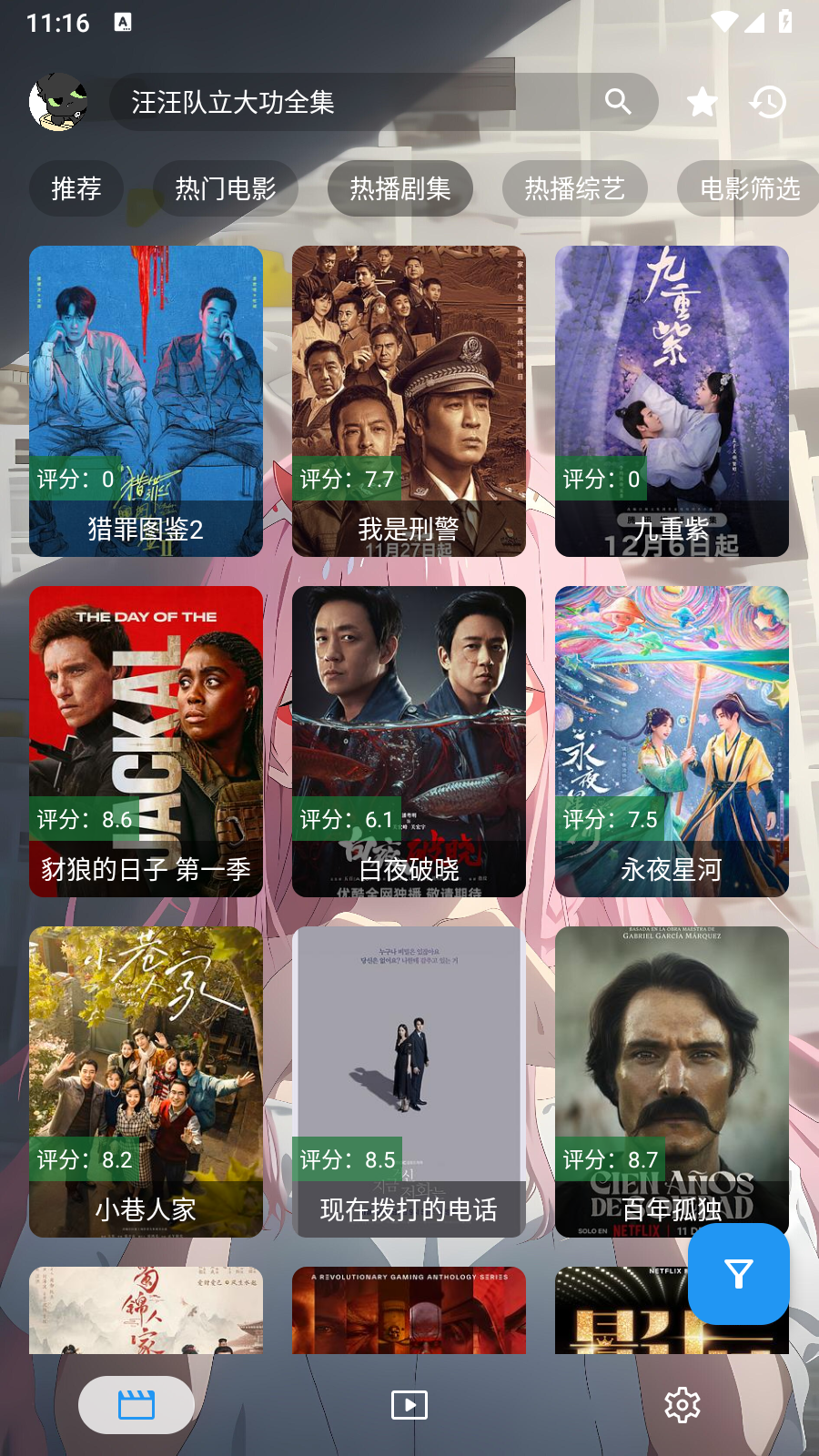
Task: Tap the 永夜星河 rating badge
Action: click(x=610, y=819)
